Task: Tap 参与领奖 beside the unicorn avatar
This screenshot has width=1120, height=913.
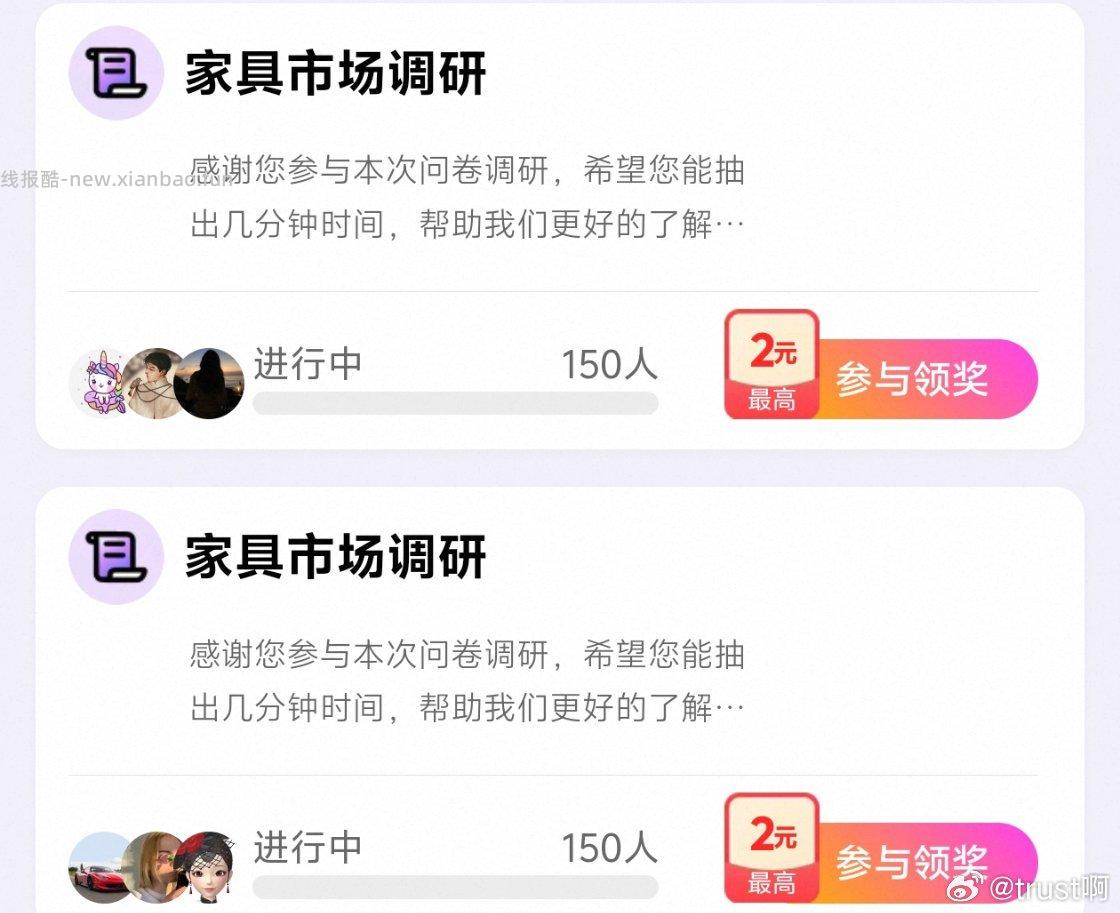Action: [x=910, y=379]
